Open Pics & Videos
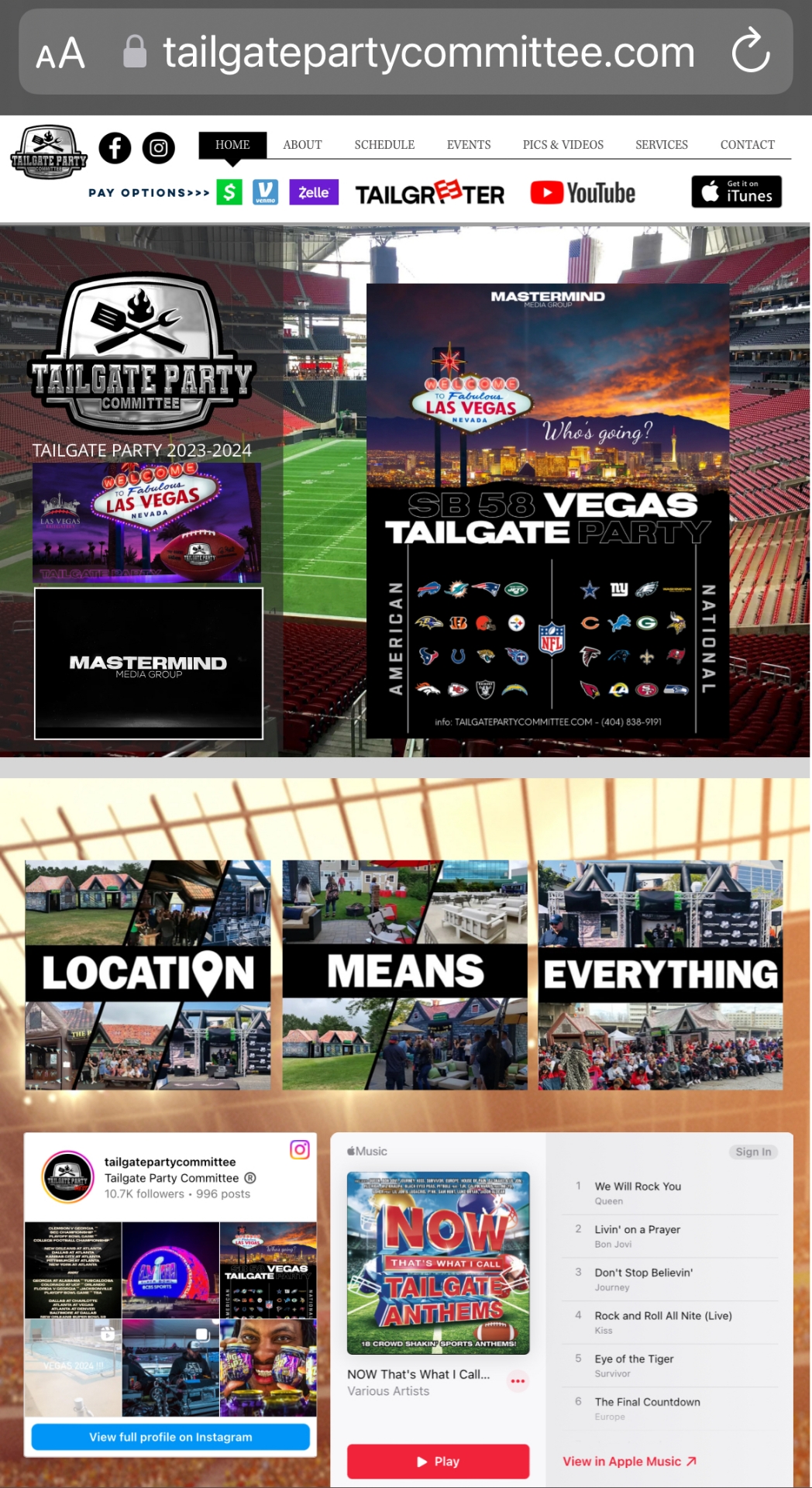 [563, 145]
